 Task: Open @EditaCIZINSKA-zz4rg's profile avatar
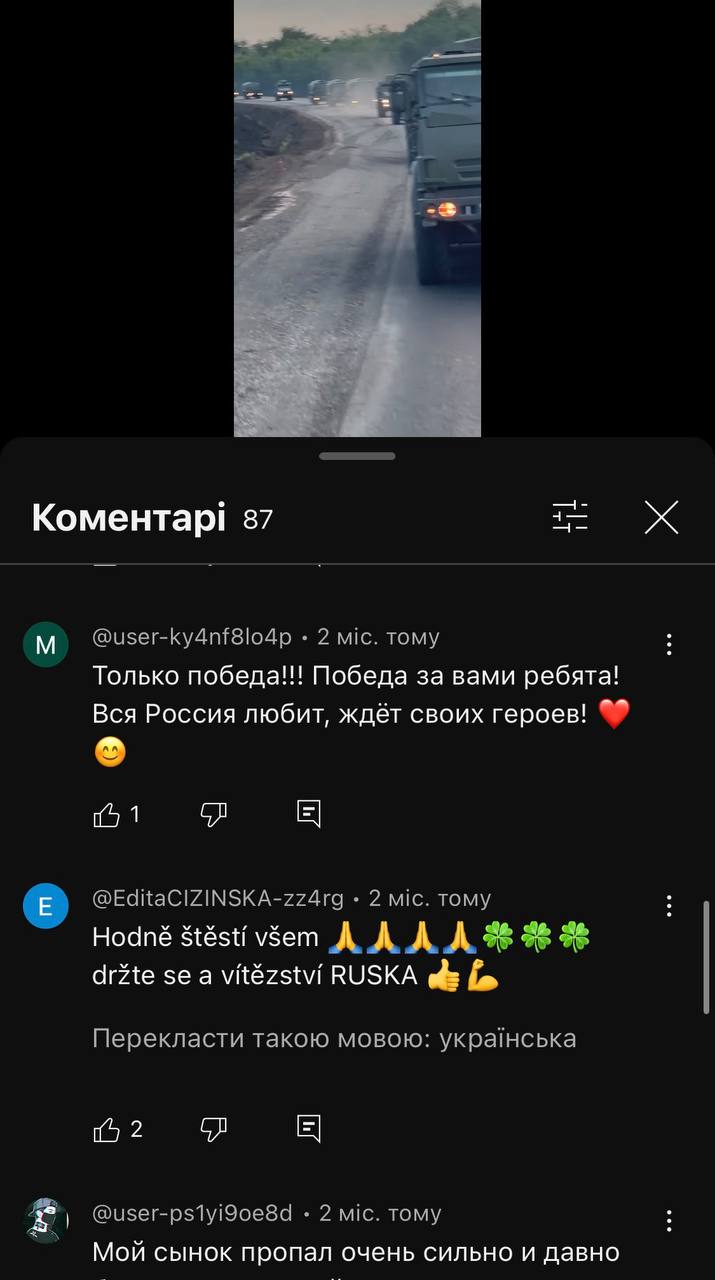(46, 906)
